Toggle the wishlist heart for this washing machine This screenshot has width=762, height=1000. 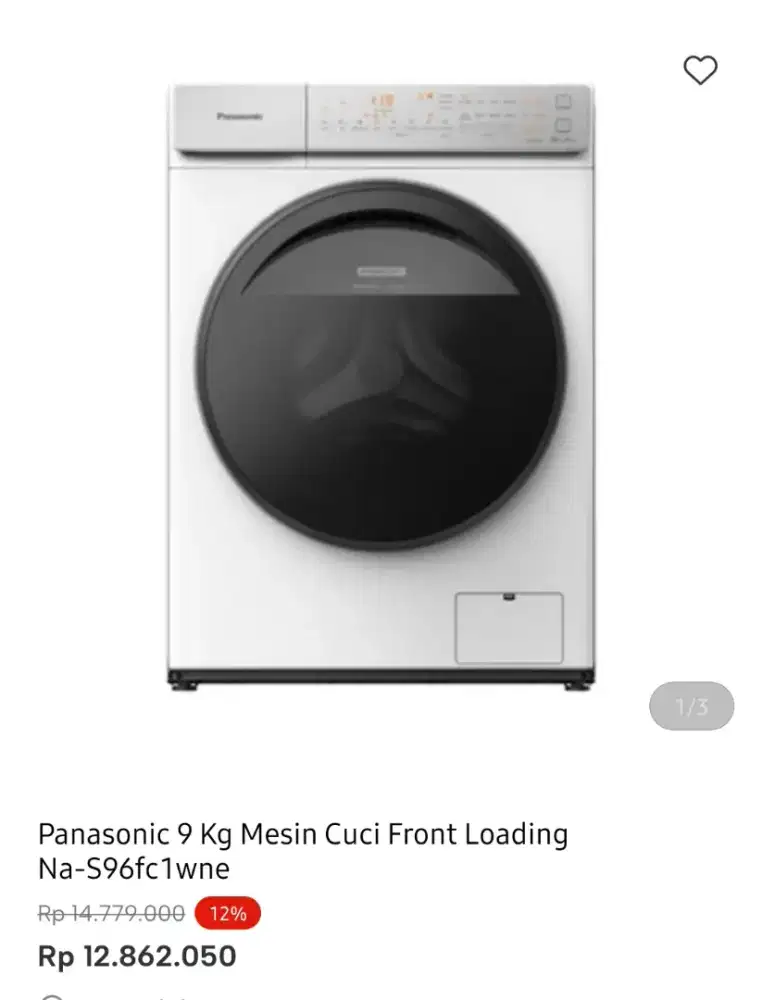[x=700, y=69]
